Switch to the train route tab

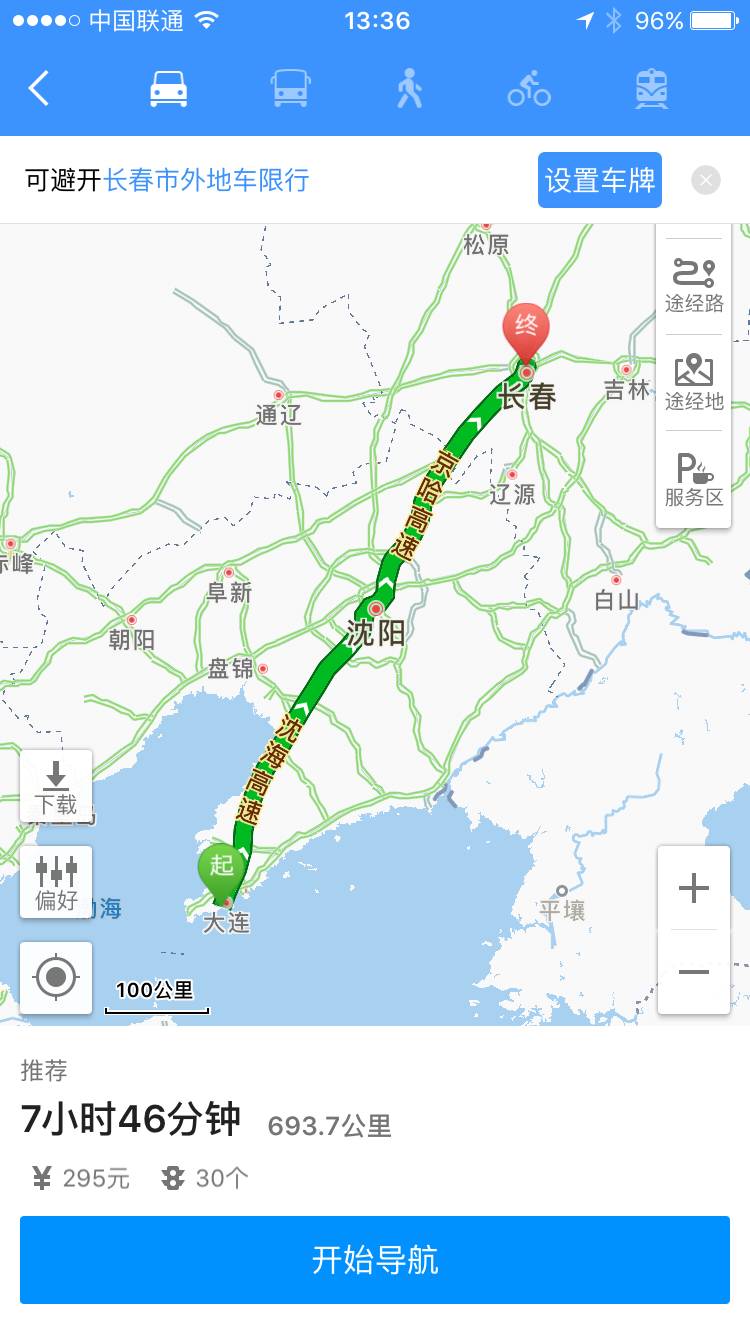tap(651, 89)
